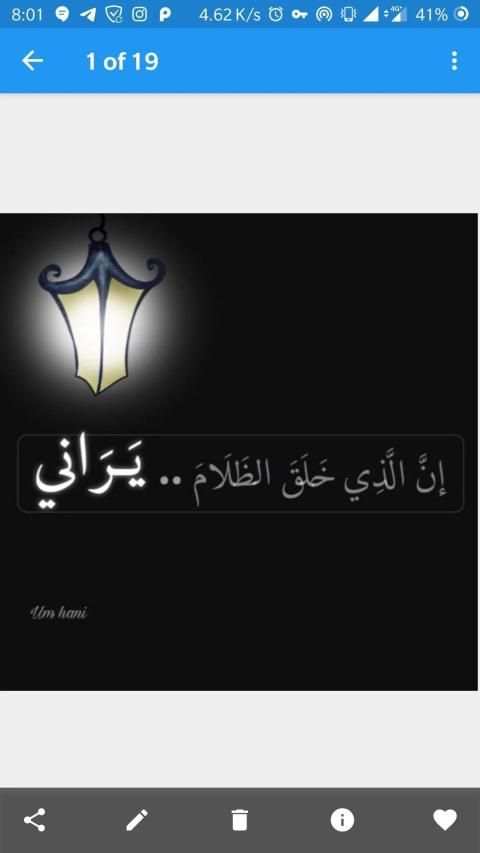Delete this image using the trash icon
The width and height of the screenshot is (480, 853).
click(x=239, y=820)
